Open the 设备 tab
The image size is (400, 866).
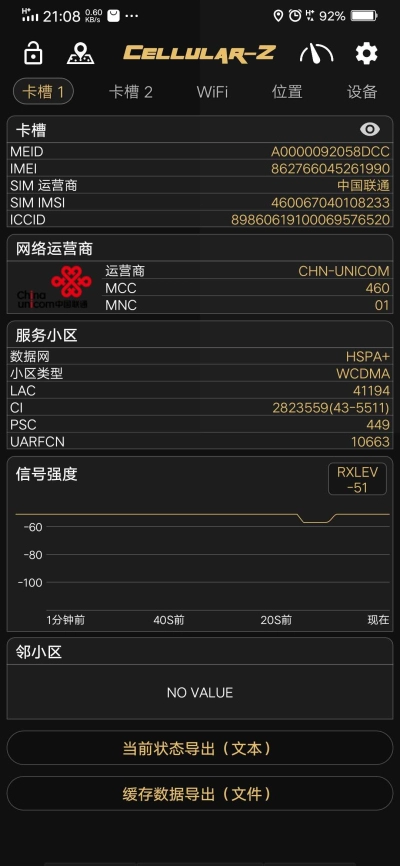coord(362,92)
